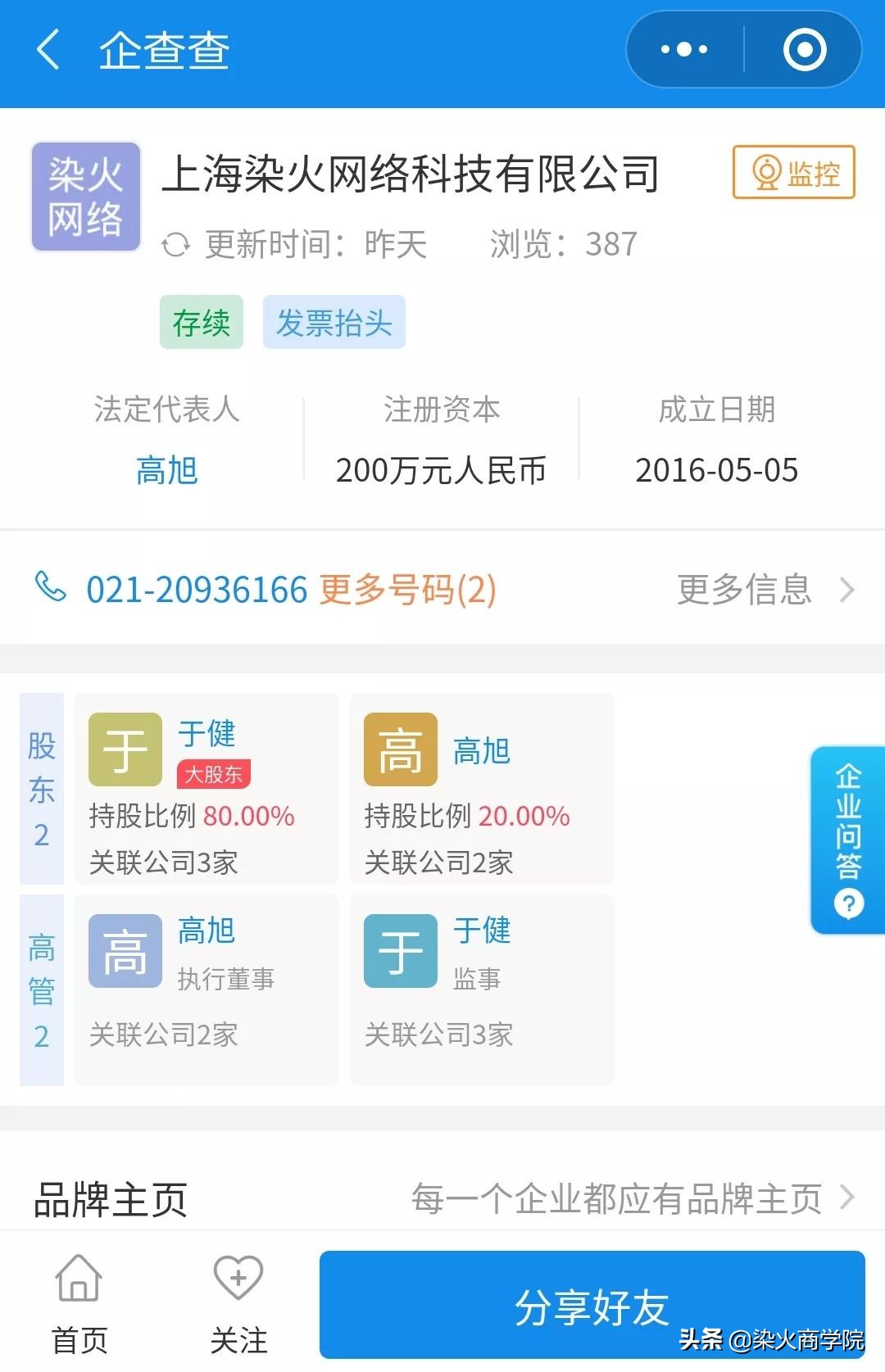Click the phone icon to call 021-20936166
The image size is (885, 1372).
click(51, 588)
